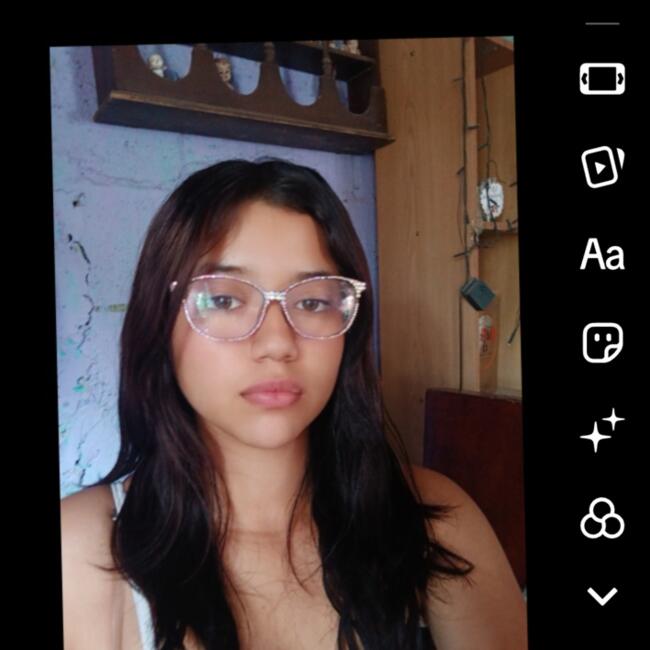Open the color filters tool
Image resolution: width=650 pixels, height=650 pixels.
602,518
